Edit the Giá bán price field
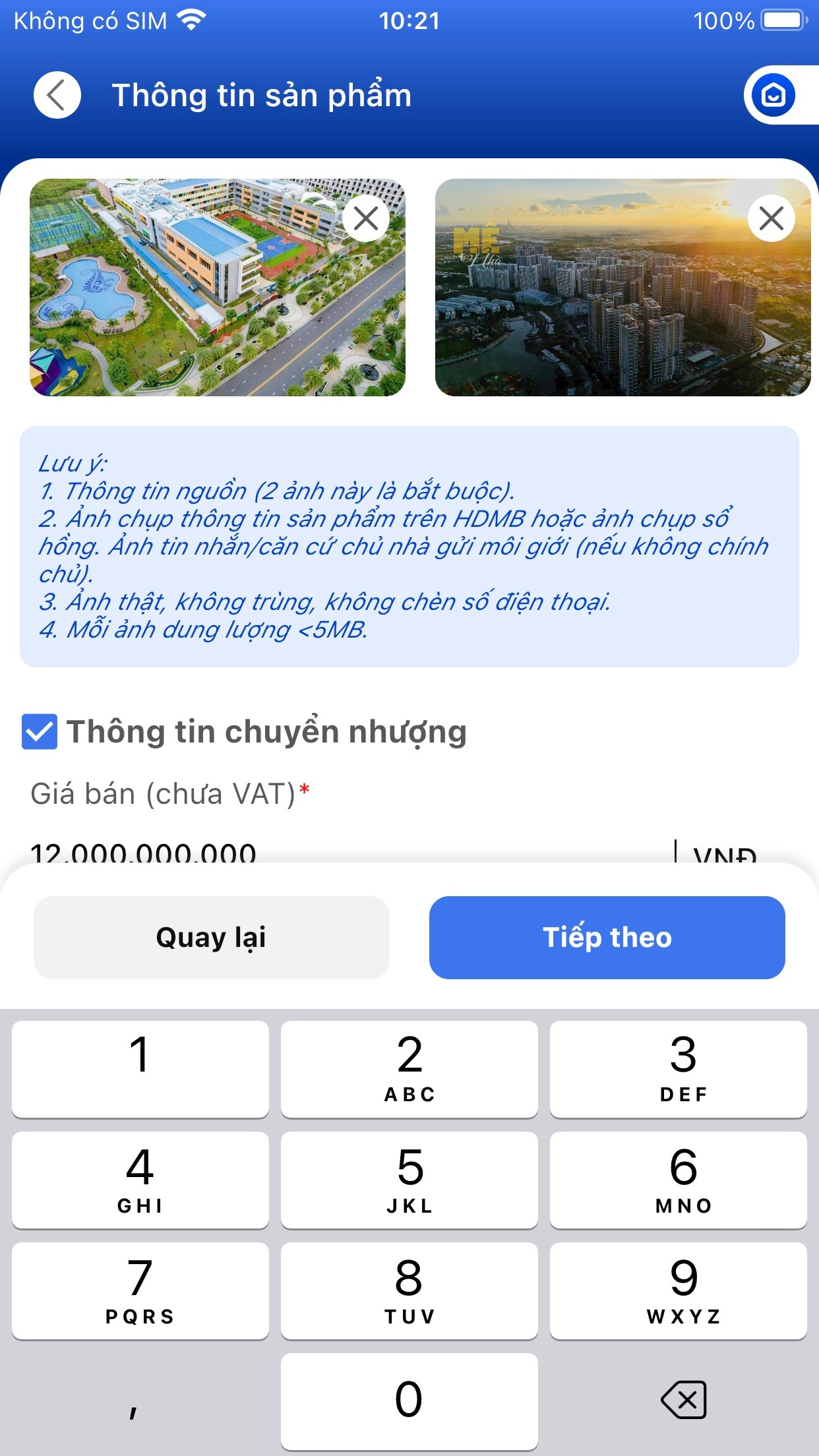Viewport: 819px width, 1456px height. click(330, 851)
